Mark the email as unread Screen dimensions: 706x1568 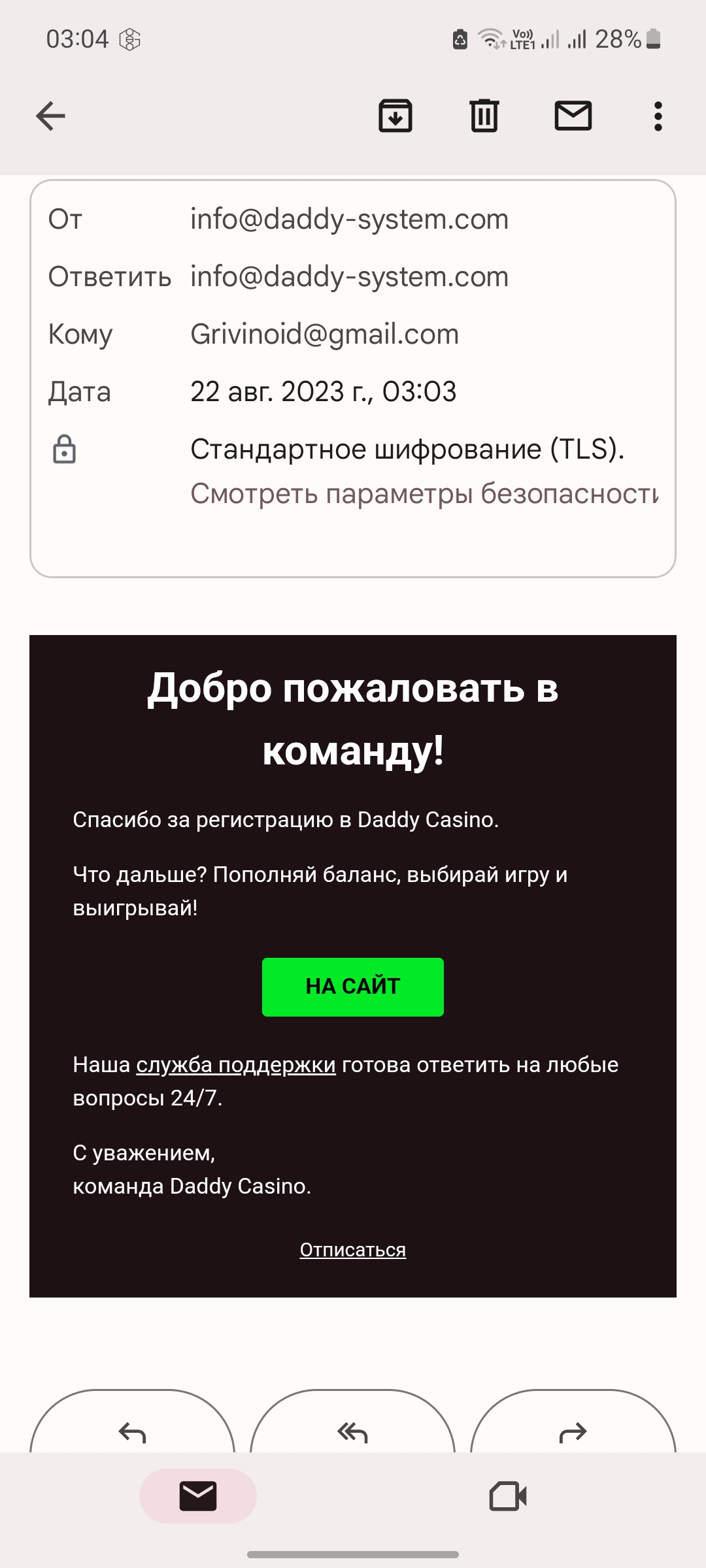573,116
